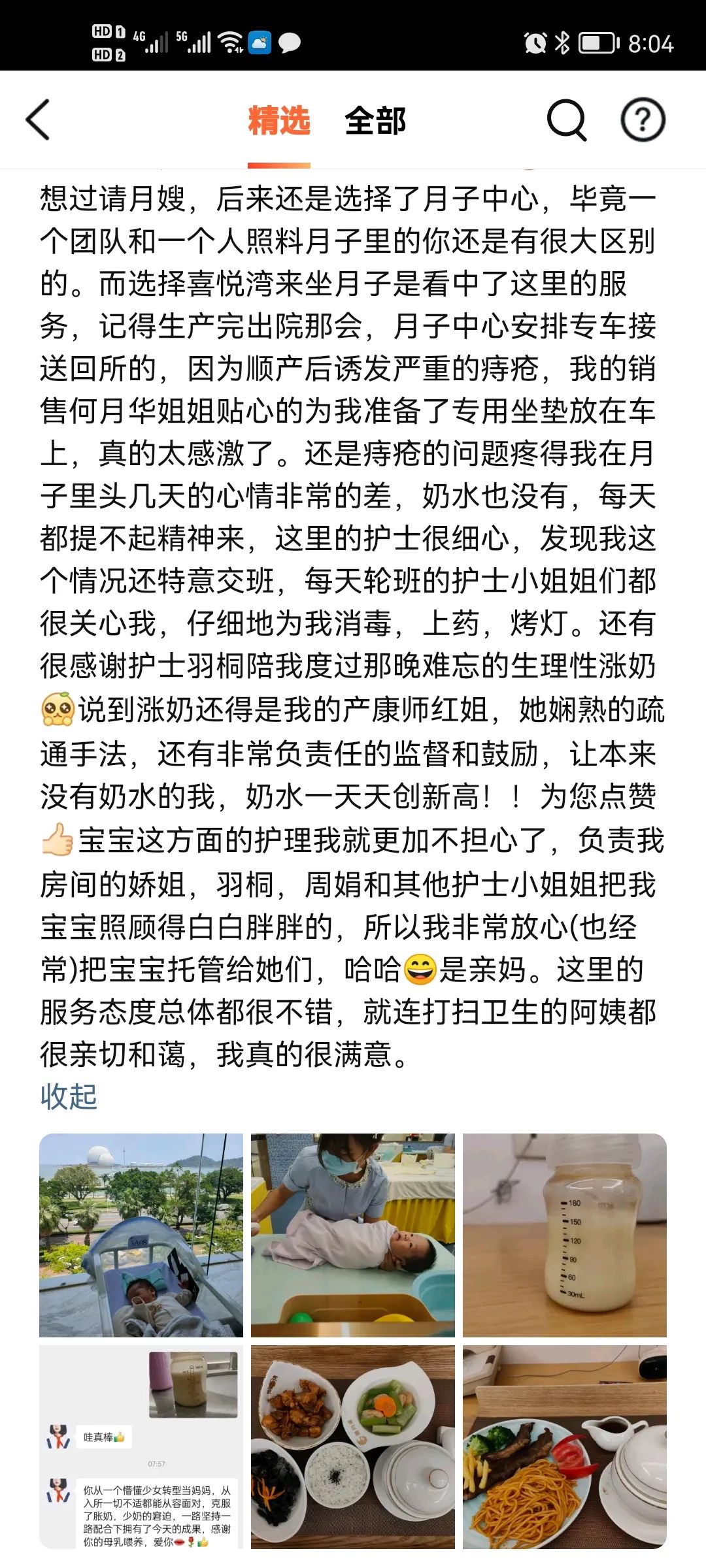Open the photo of baby in crib by window

[141, 1235]
